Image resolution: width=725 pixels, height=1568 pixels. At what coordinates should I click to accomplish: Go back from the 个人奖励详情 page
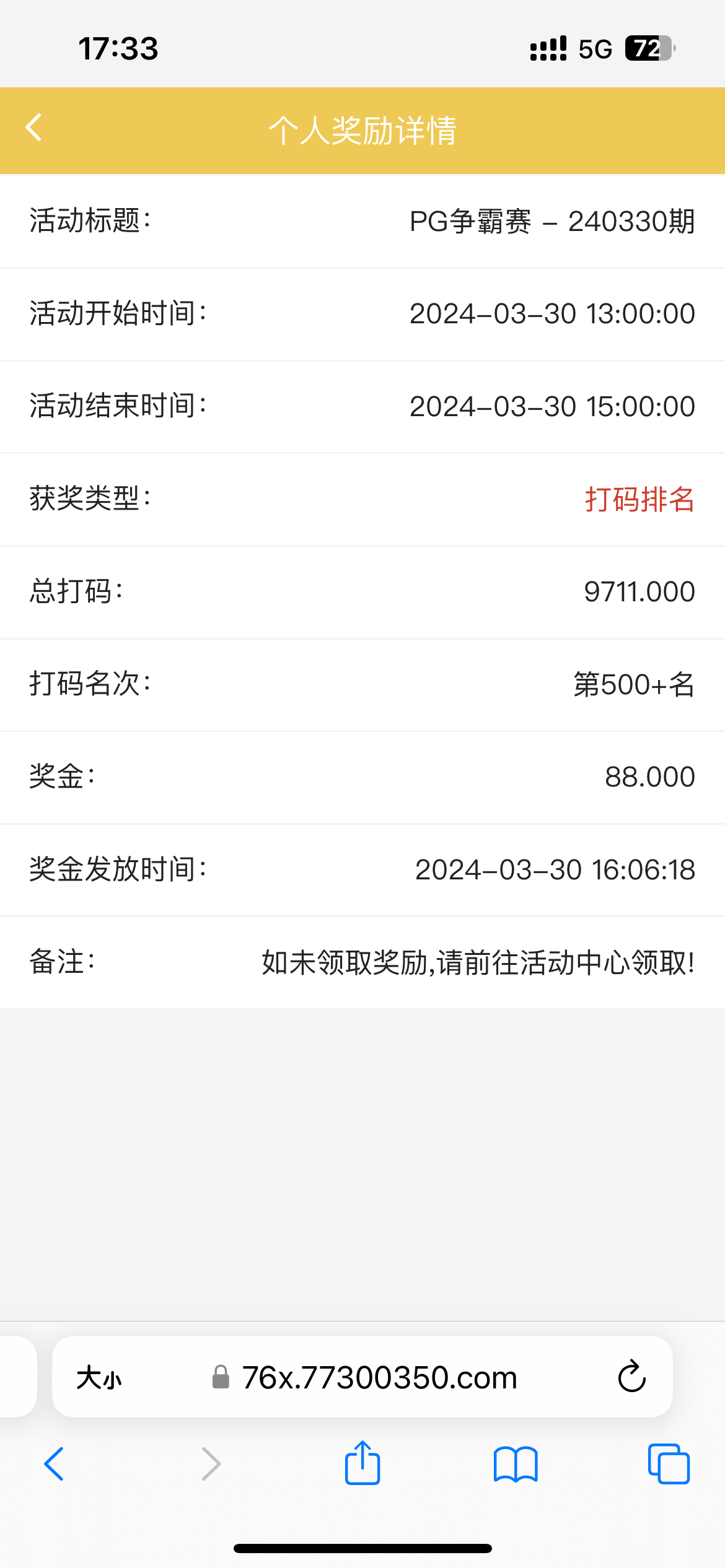coord(34,128)
